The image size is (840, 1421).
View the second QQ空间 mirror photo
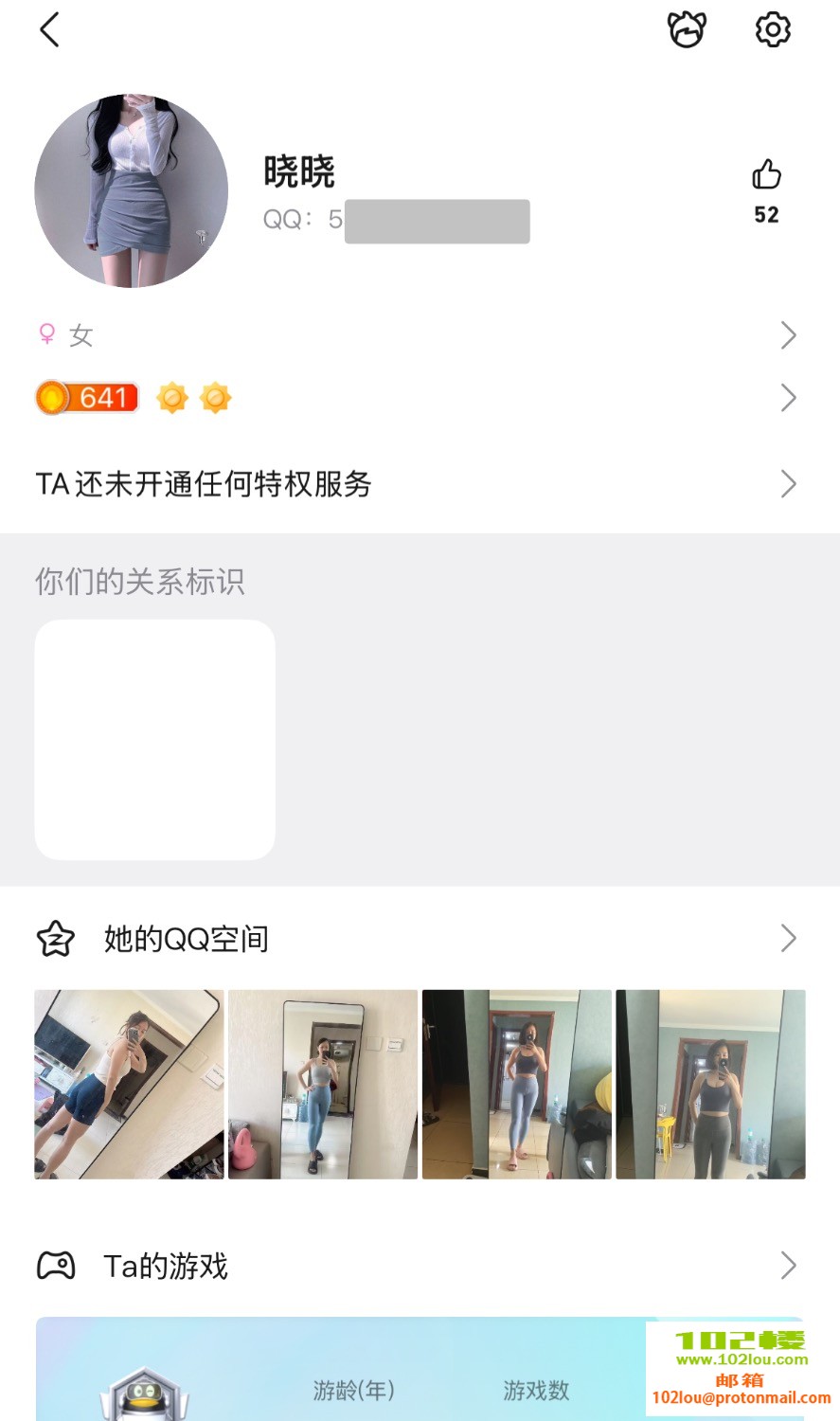pos(323,1085)
